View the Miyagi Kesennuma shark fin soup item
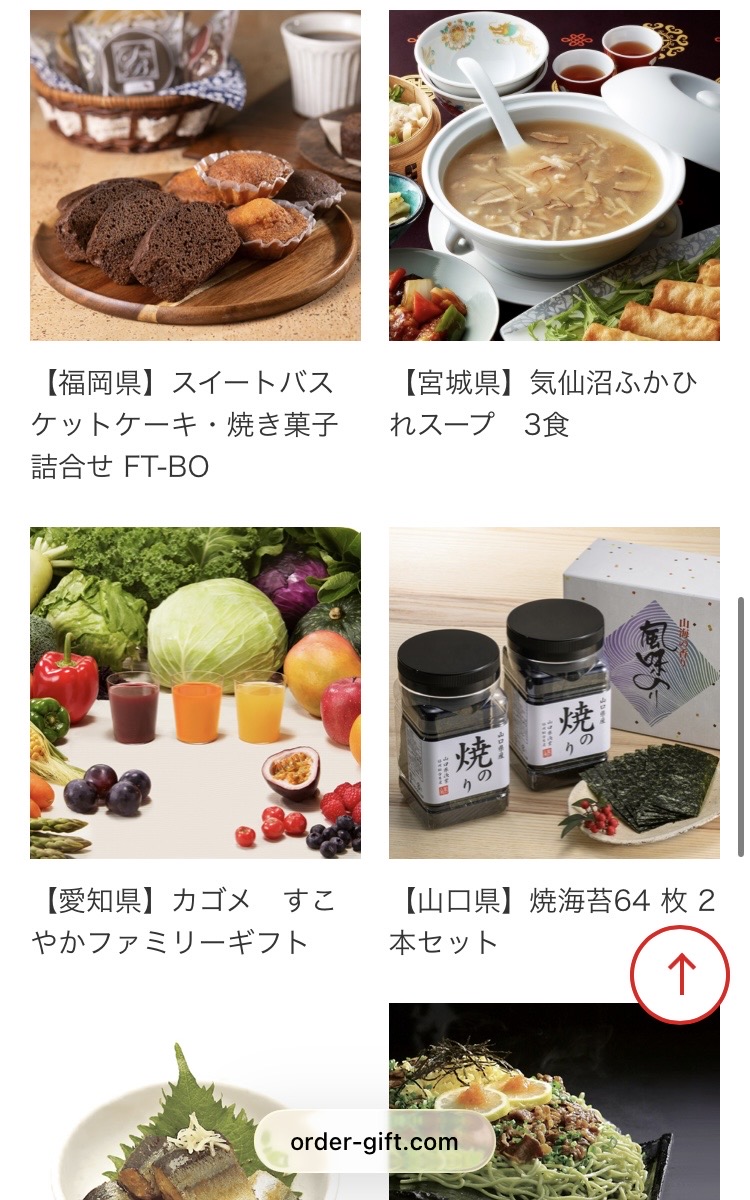This screenshot has height=1200, width=750. click(x=554, y=176)
